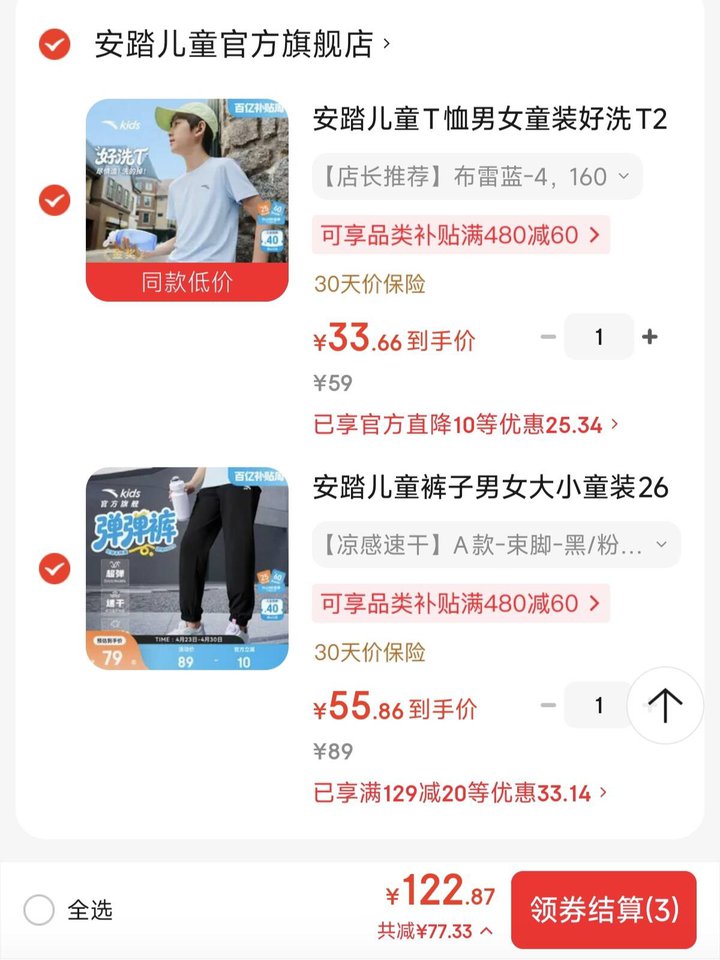Check out with 领券结算(3)
Screen dimensions: 720x960
[x=603, y=909]
